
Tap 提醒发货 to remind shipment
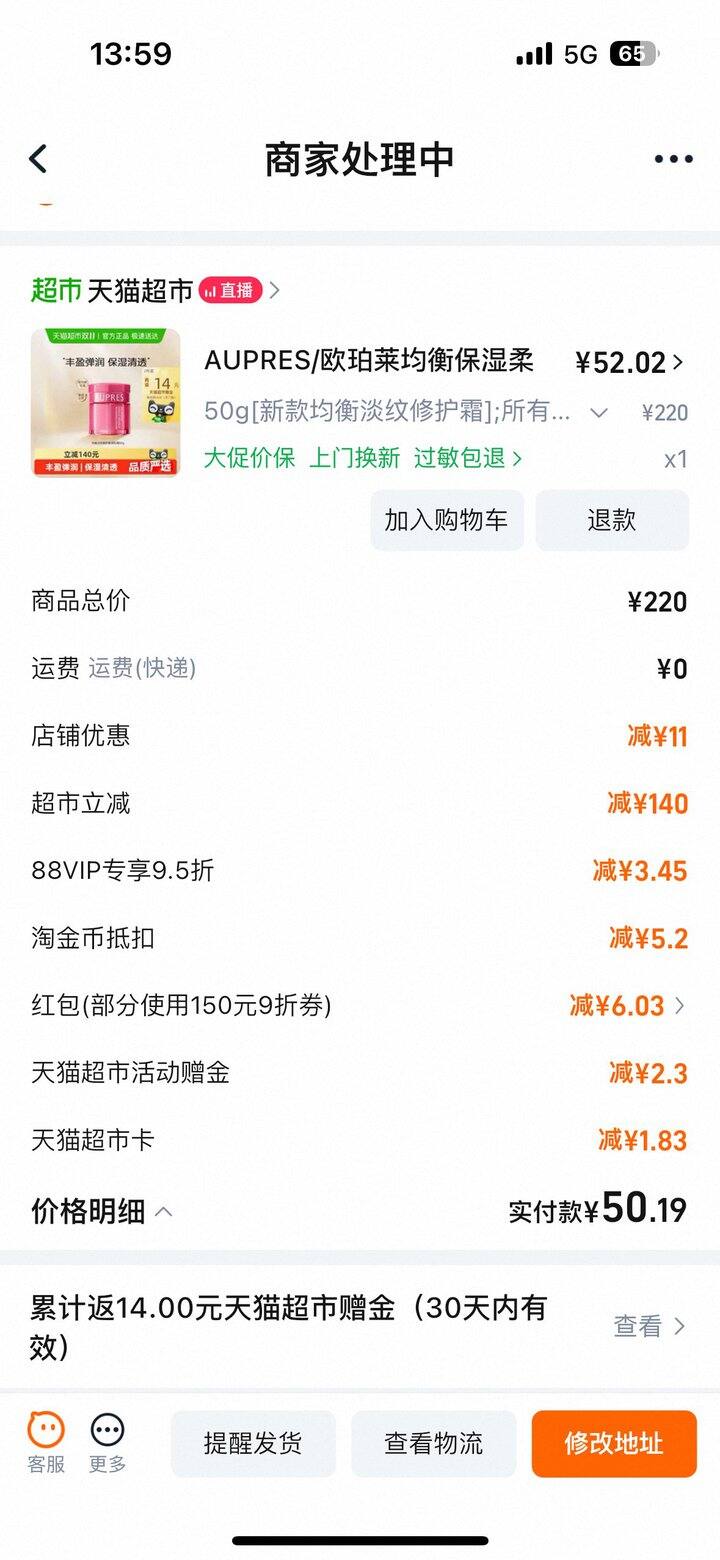253,1443
